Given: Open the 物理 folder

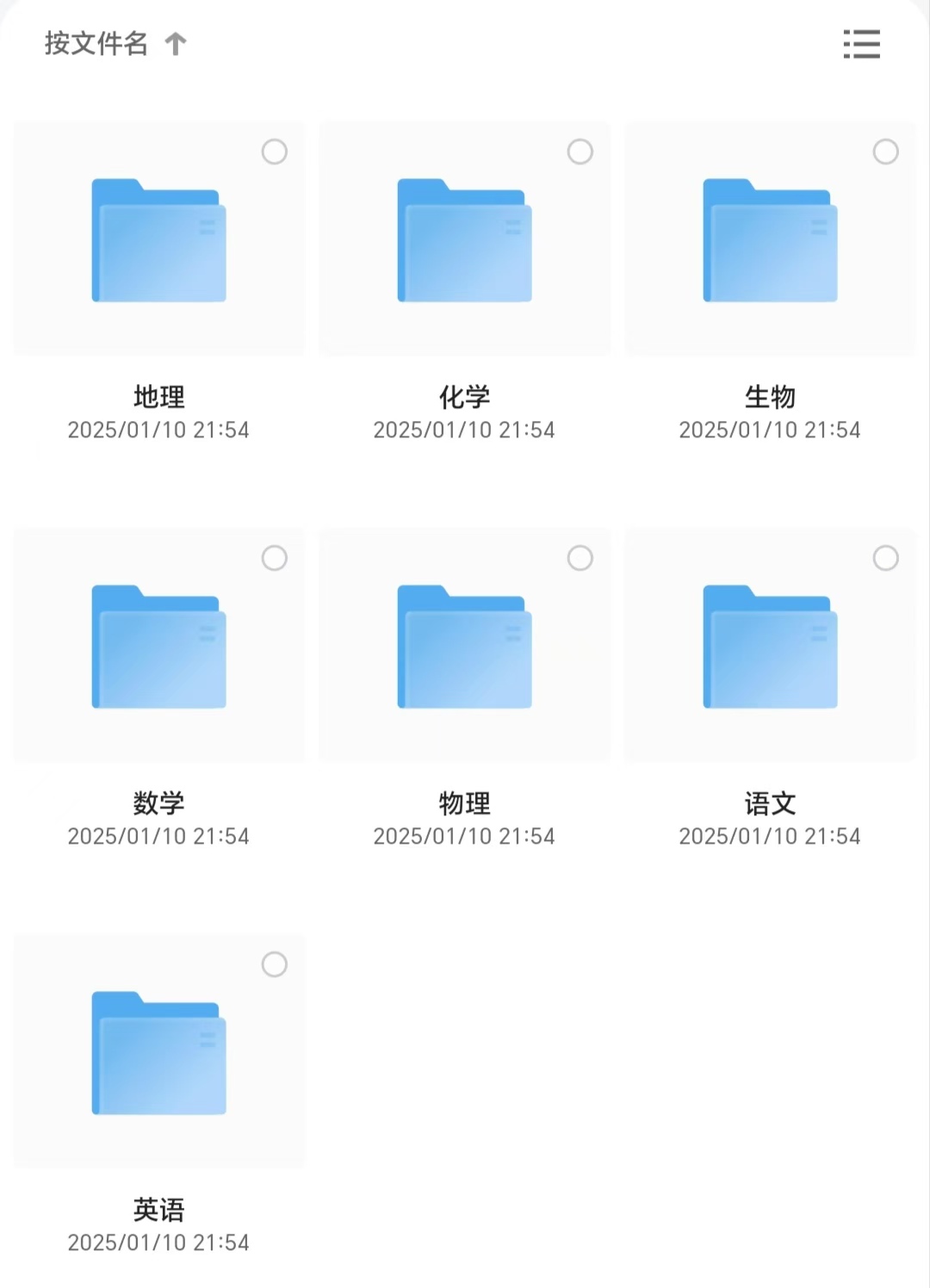Looking at the screenshot, I should 464,647.
